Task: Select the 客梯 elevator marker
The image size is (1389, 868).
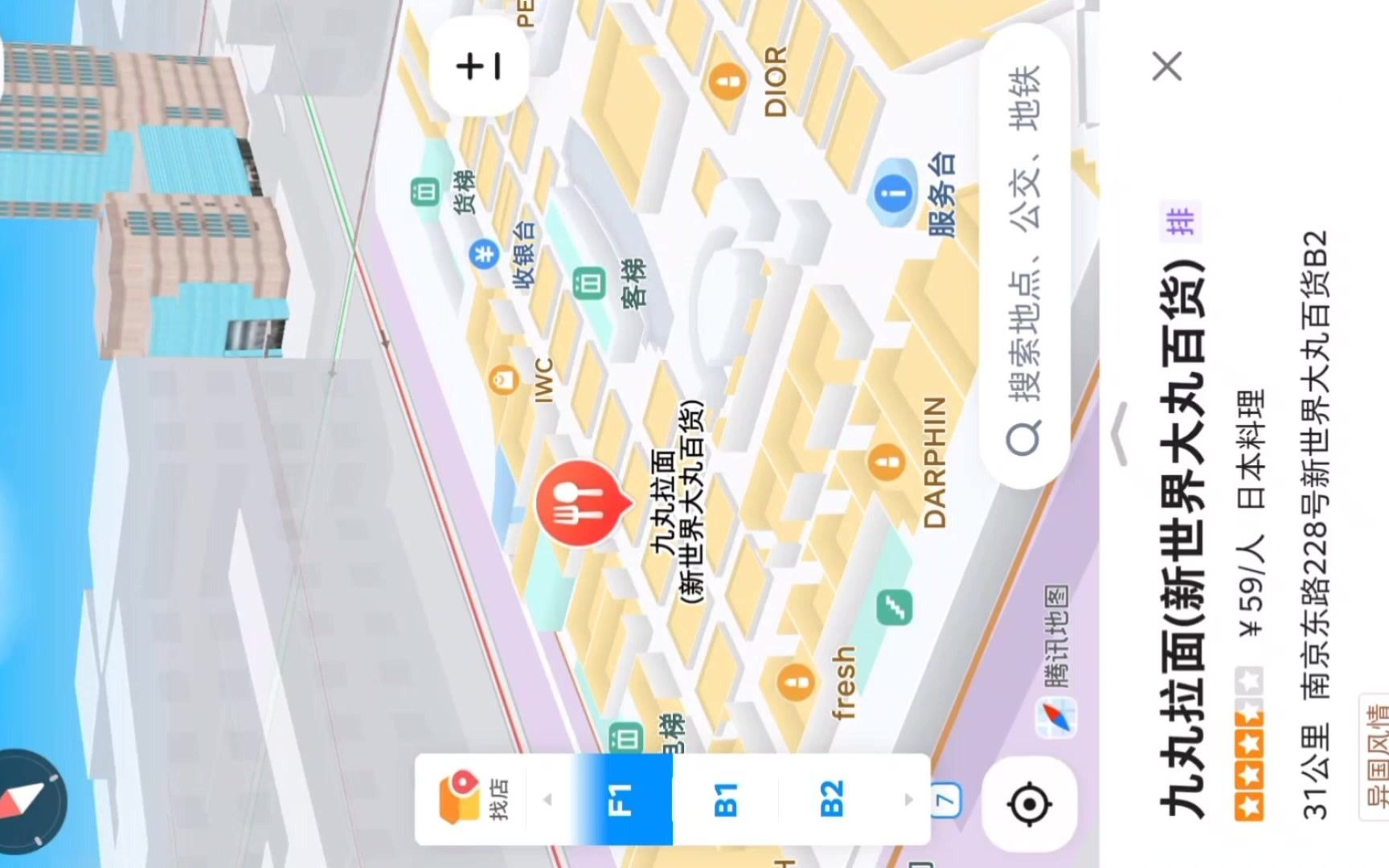Action: (x=589, y=282)
